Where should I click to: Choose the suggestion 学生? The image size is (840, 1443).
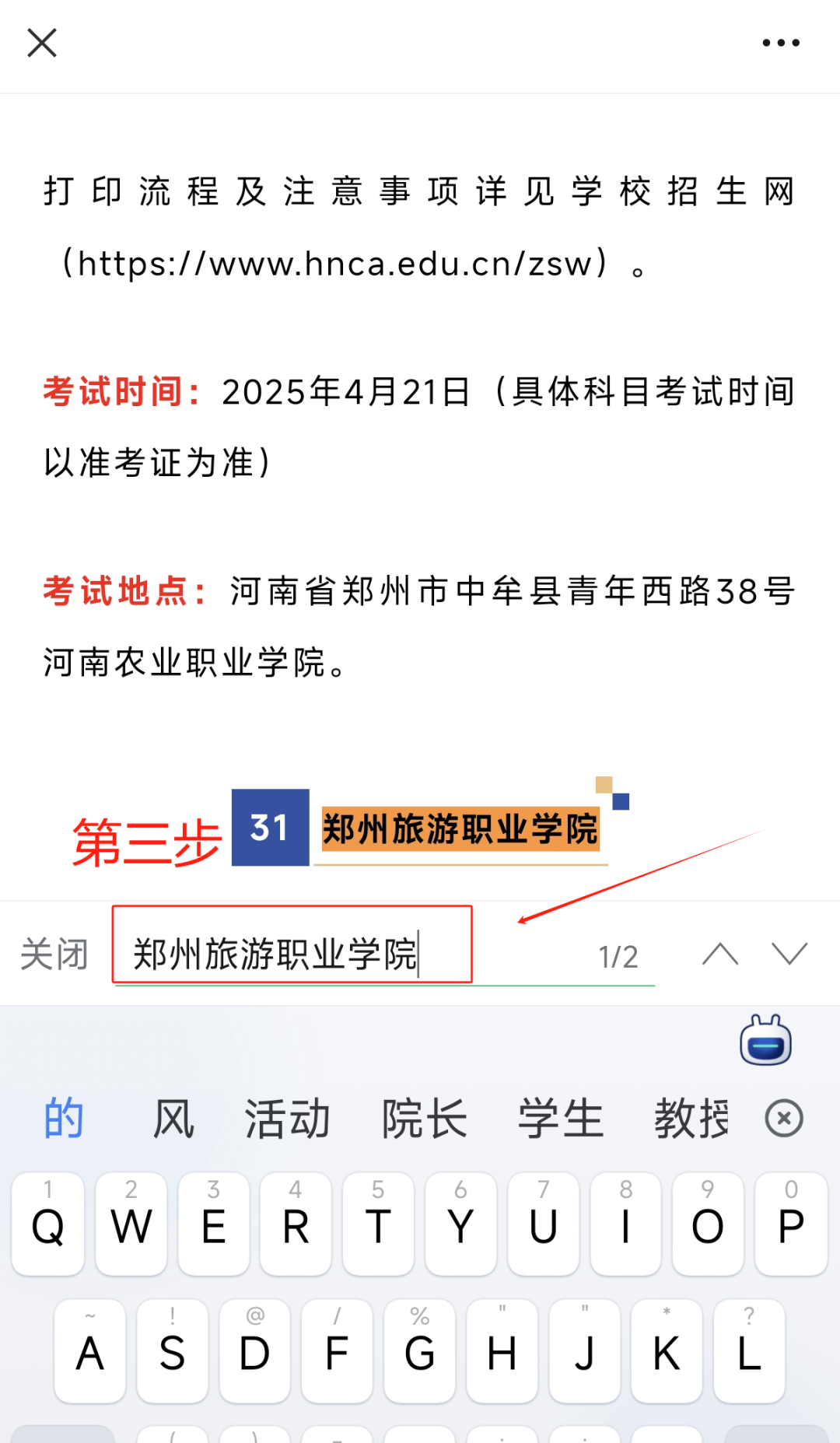(x=561, y=1119)
